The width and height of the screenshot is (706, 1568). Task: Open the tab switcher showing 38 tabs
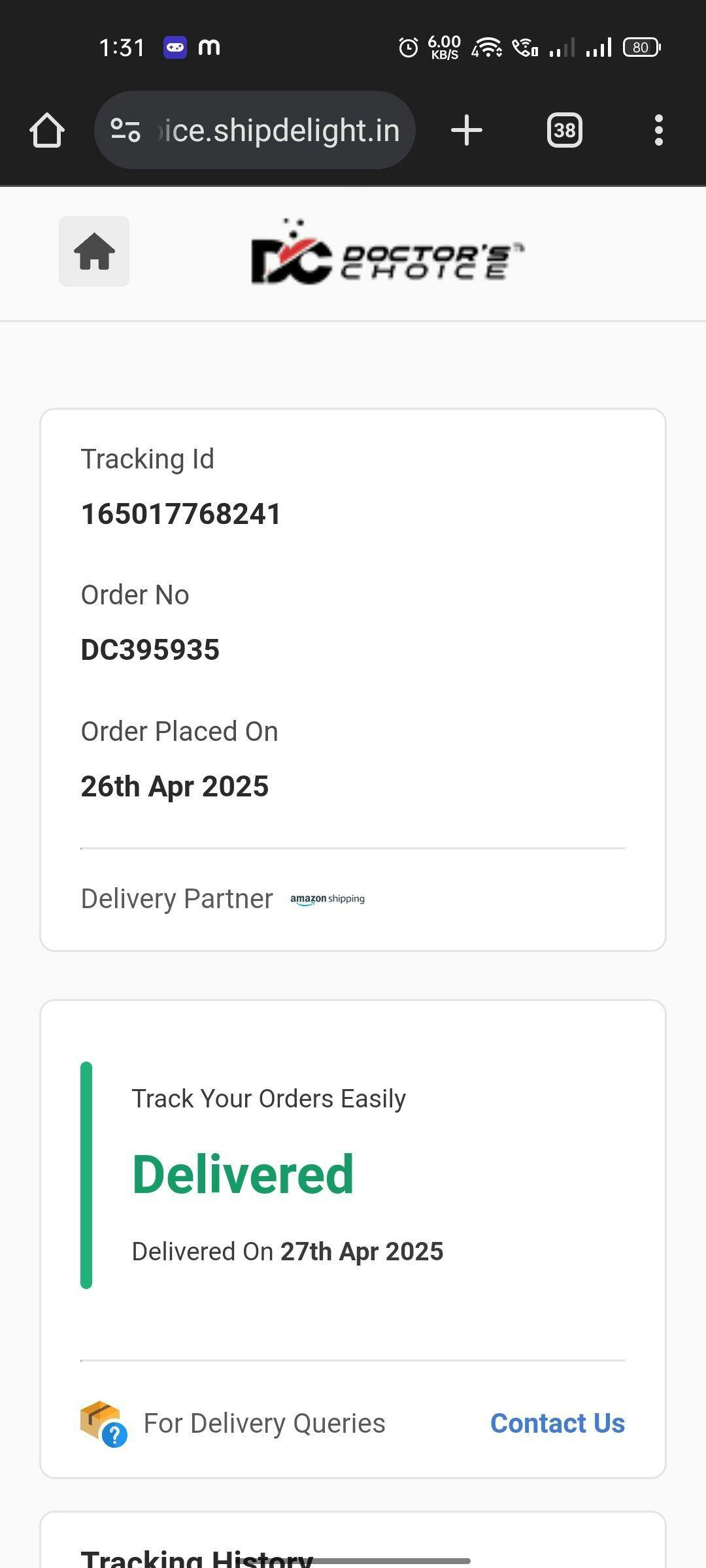[x=564, y=130]
